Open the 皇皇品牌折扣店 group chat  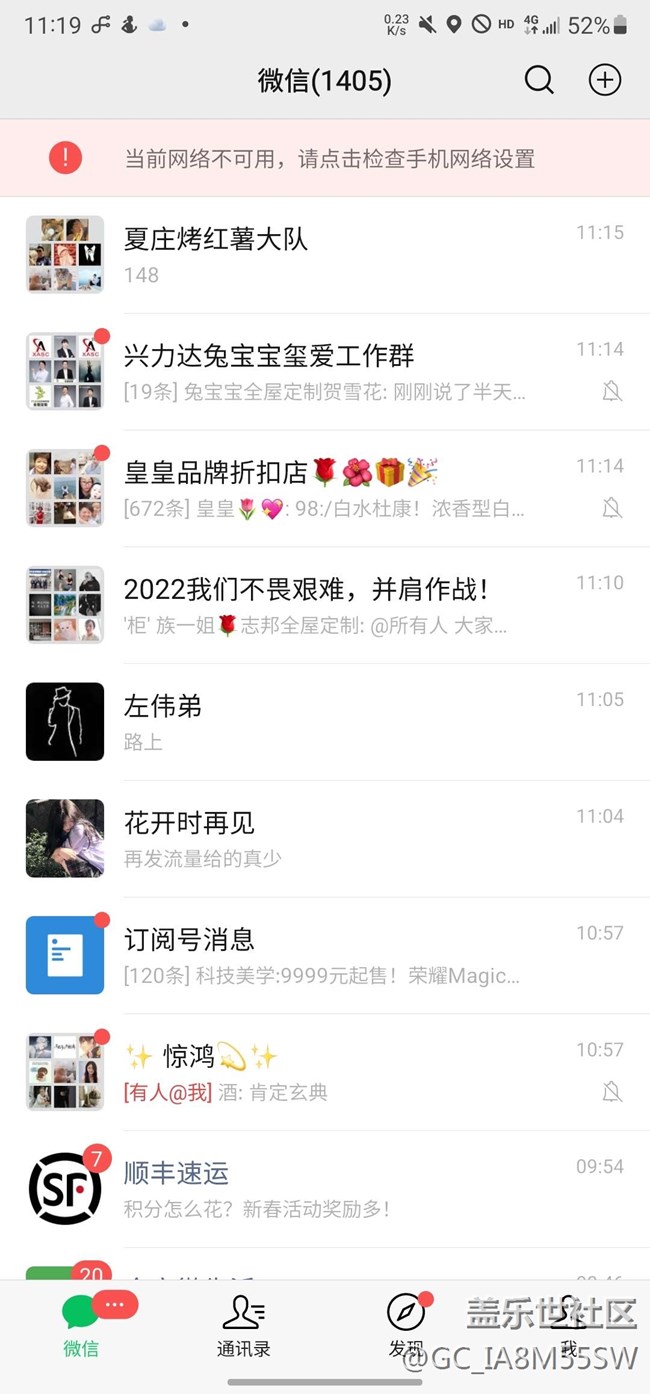[325, 488]
